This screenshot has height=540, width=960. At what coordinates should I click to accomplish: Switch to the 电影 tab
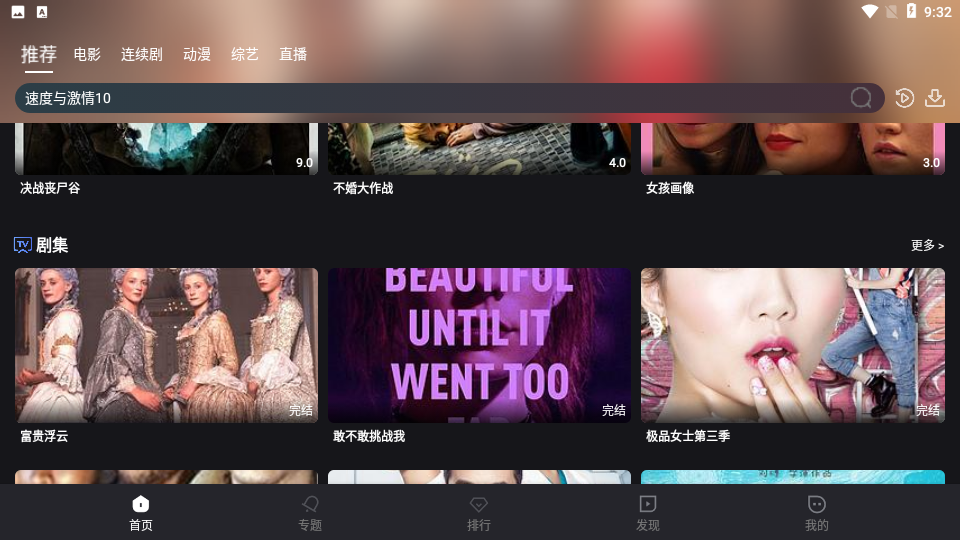tap(88, 55)
